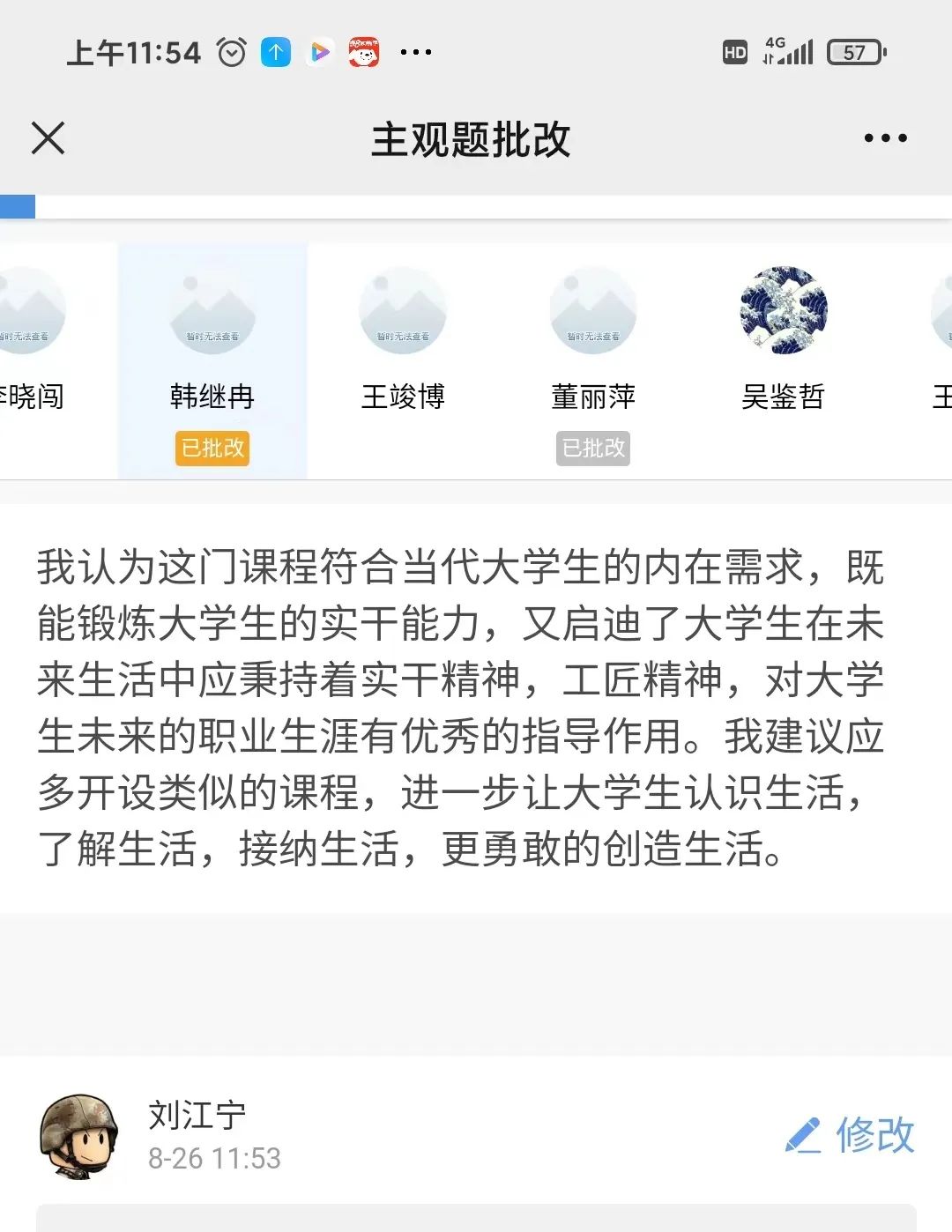Screen dimensions: 952x1232
Task: View 董丽萍's answer
Action: point(593,353)
